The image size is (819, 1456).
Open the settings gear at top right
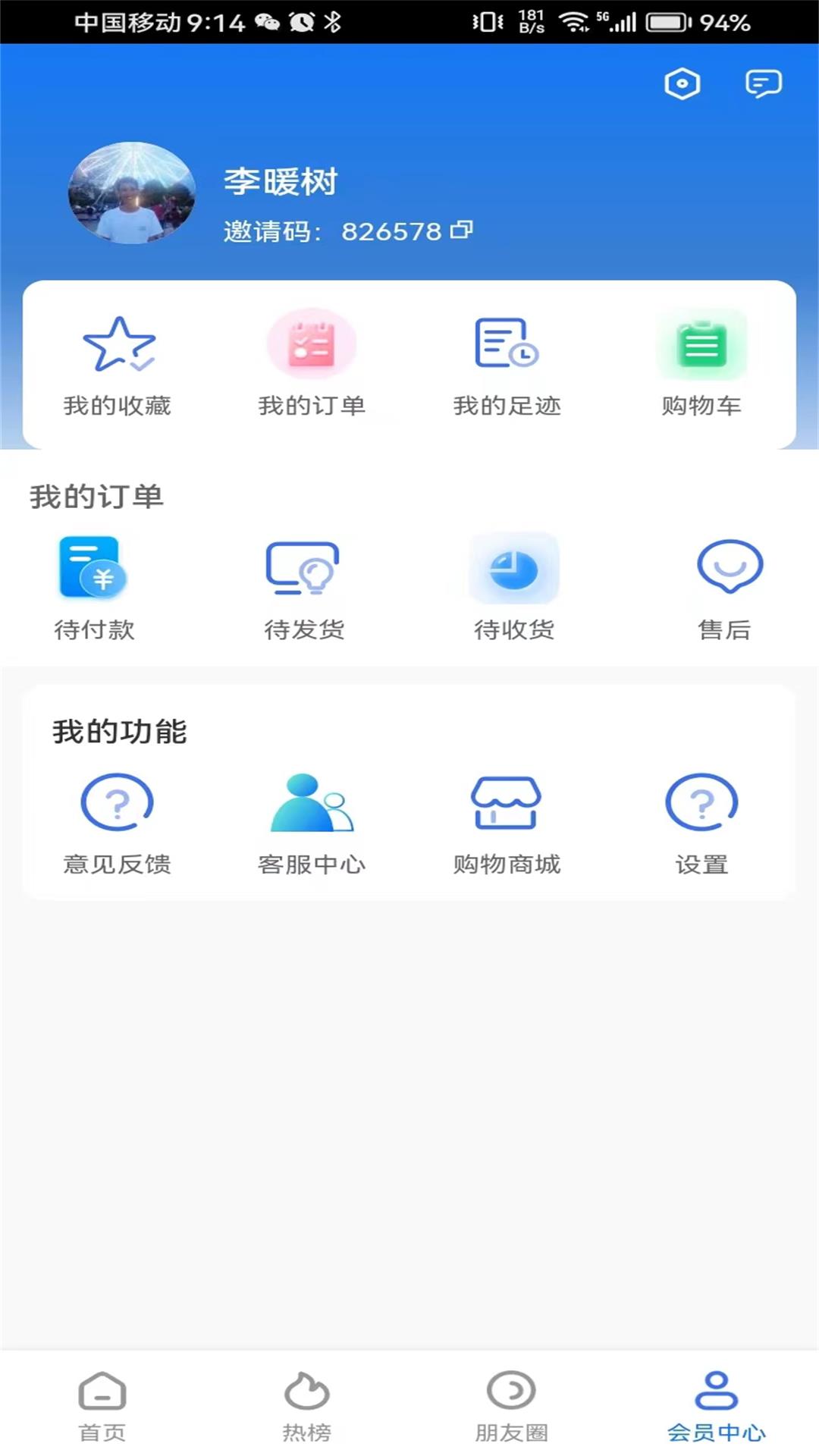click(682, 85)
